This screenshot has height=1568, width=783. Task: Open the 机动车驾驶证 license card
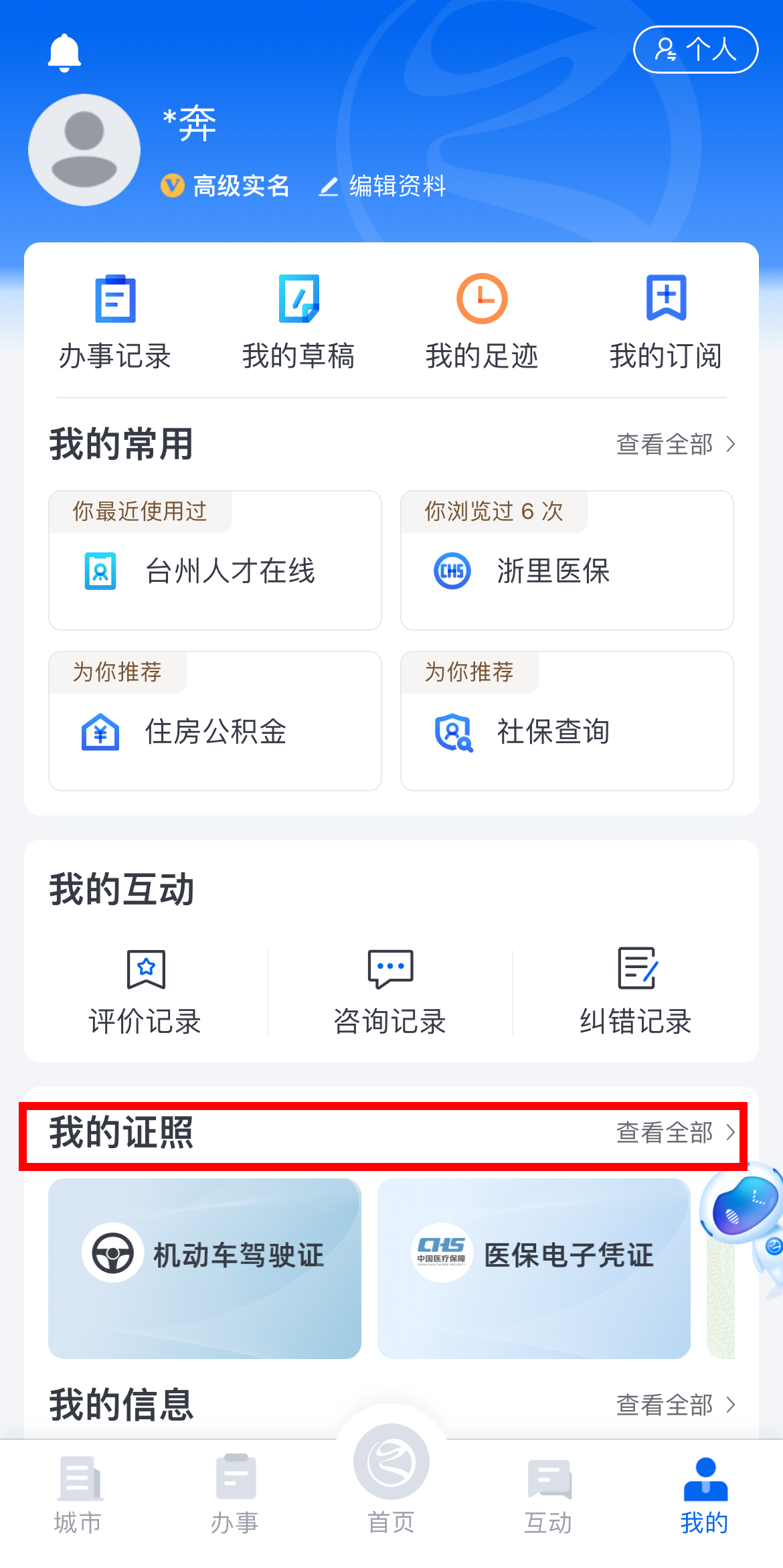tap(205, 1268)
